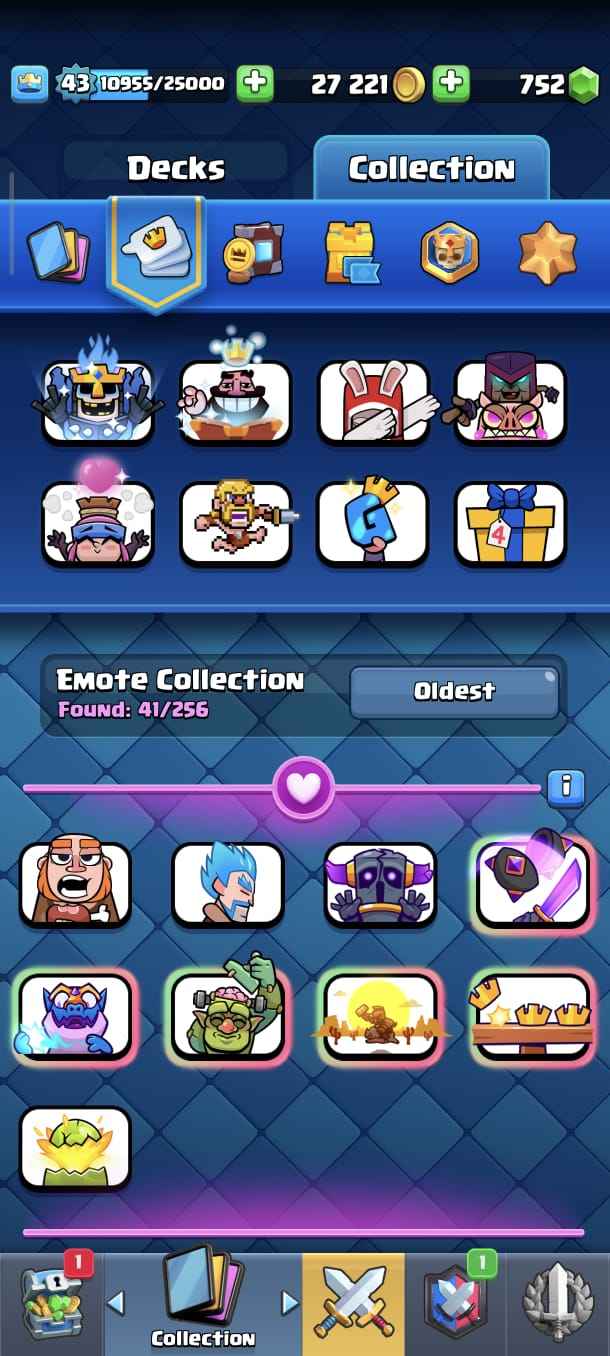Open the star points category
The height and width of the screenshot is (1356, 610).
(x=548, y=252)
